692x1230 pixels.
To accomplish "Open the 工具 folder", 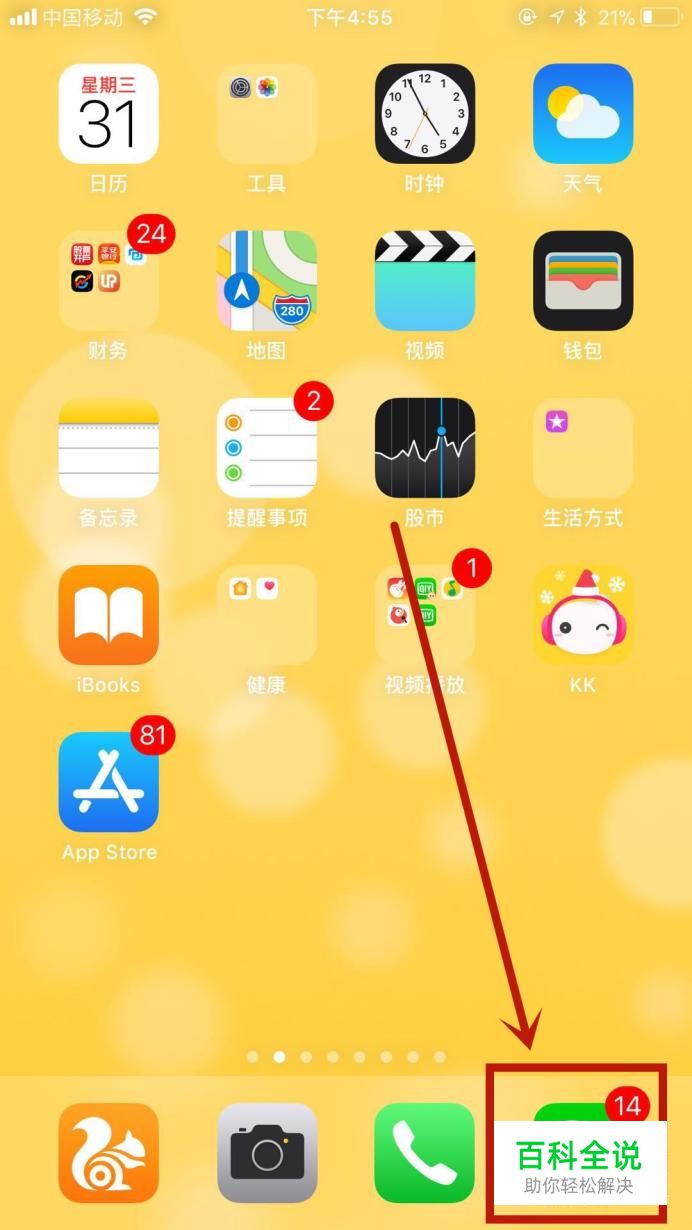I will click(x=267, y=114).
